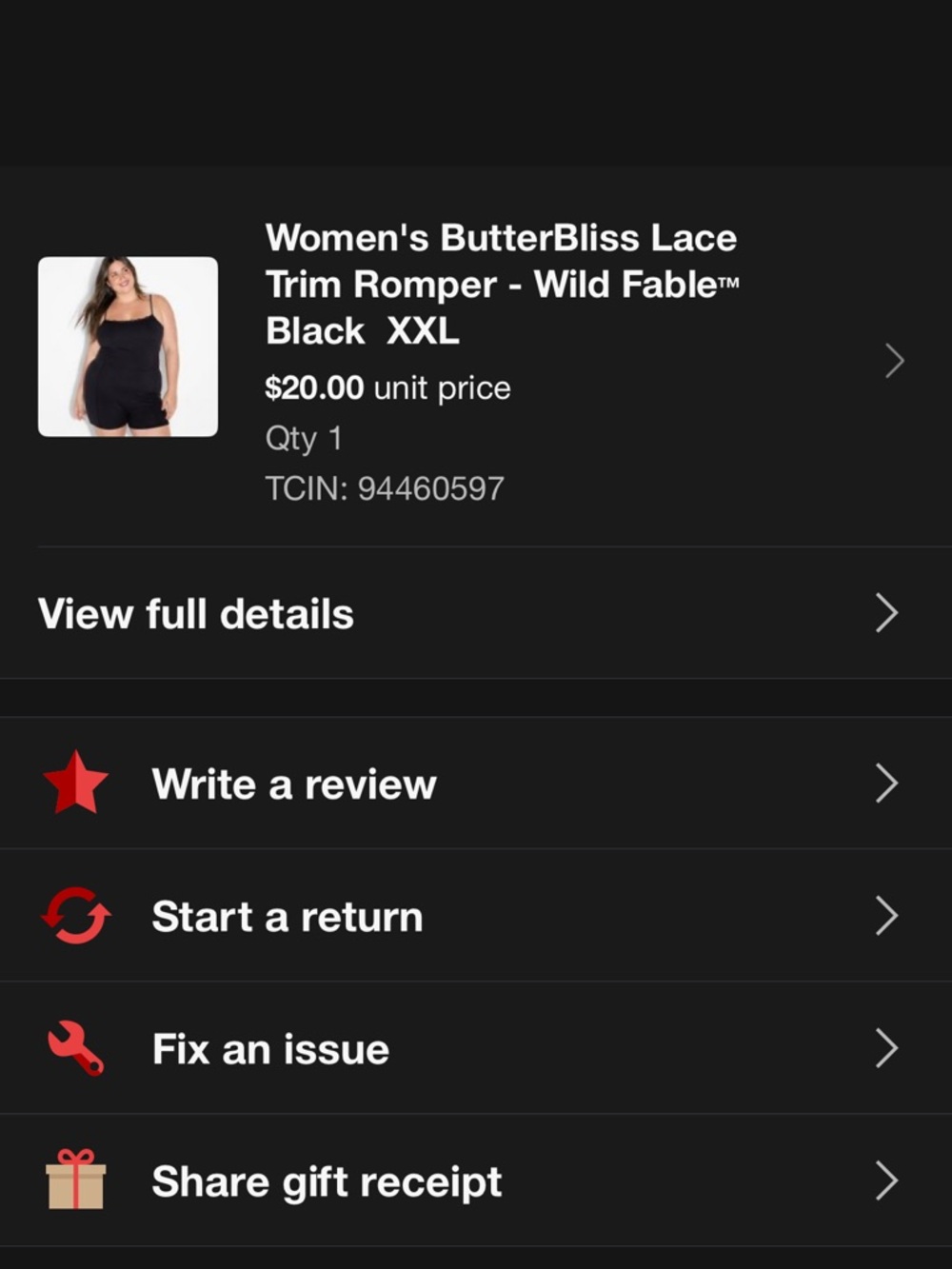Start a return for this item

288,917
